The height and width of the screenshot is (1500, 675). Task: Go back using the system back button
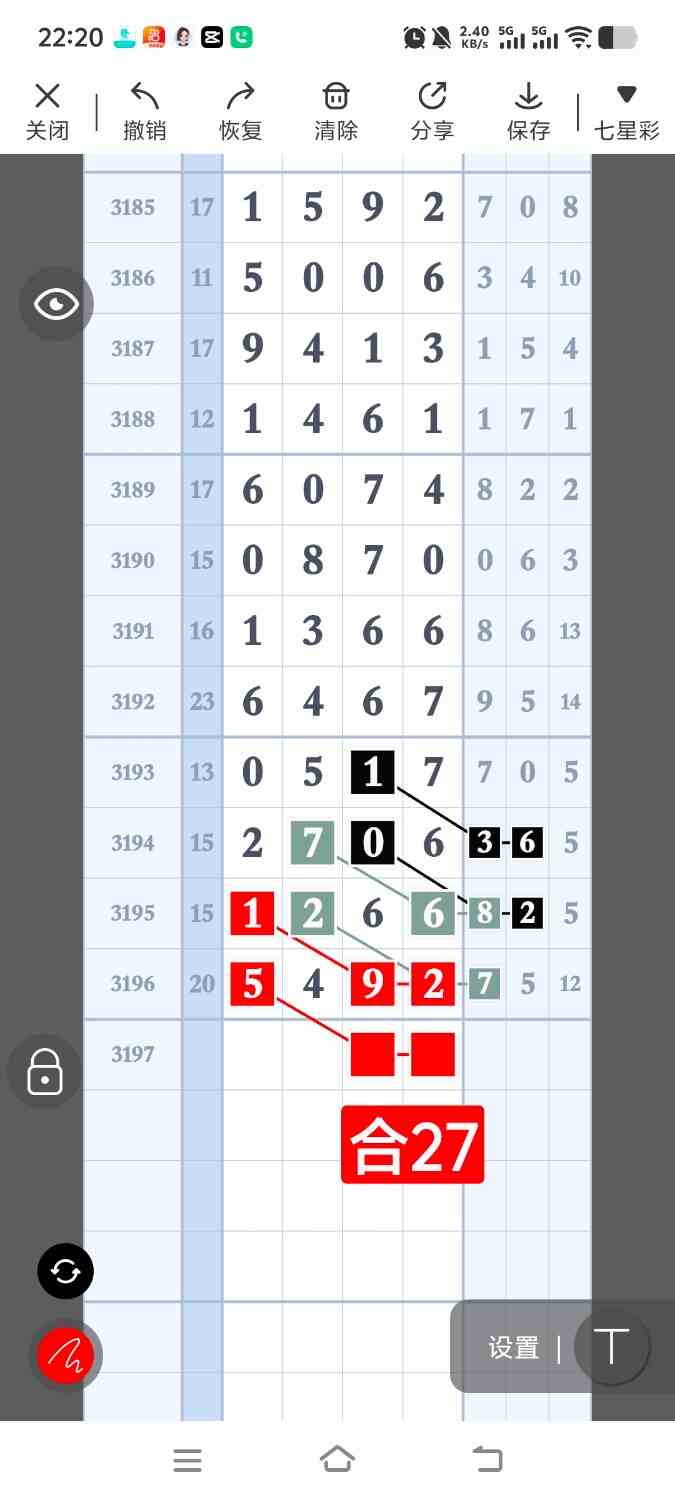click(487, 1460)
